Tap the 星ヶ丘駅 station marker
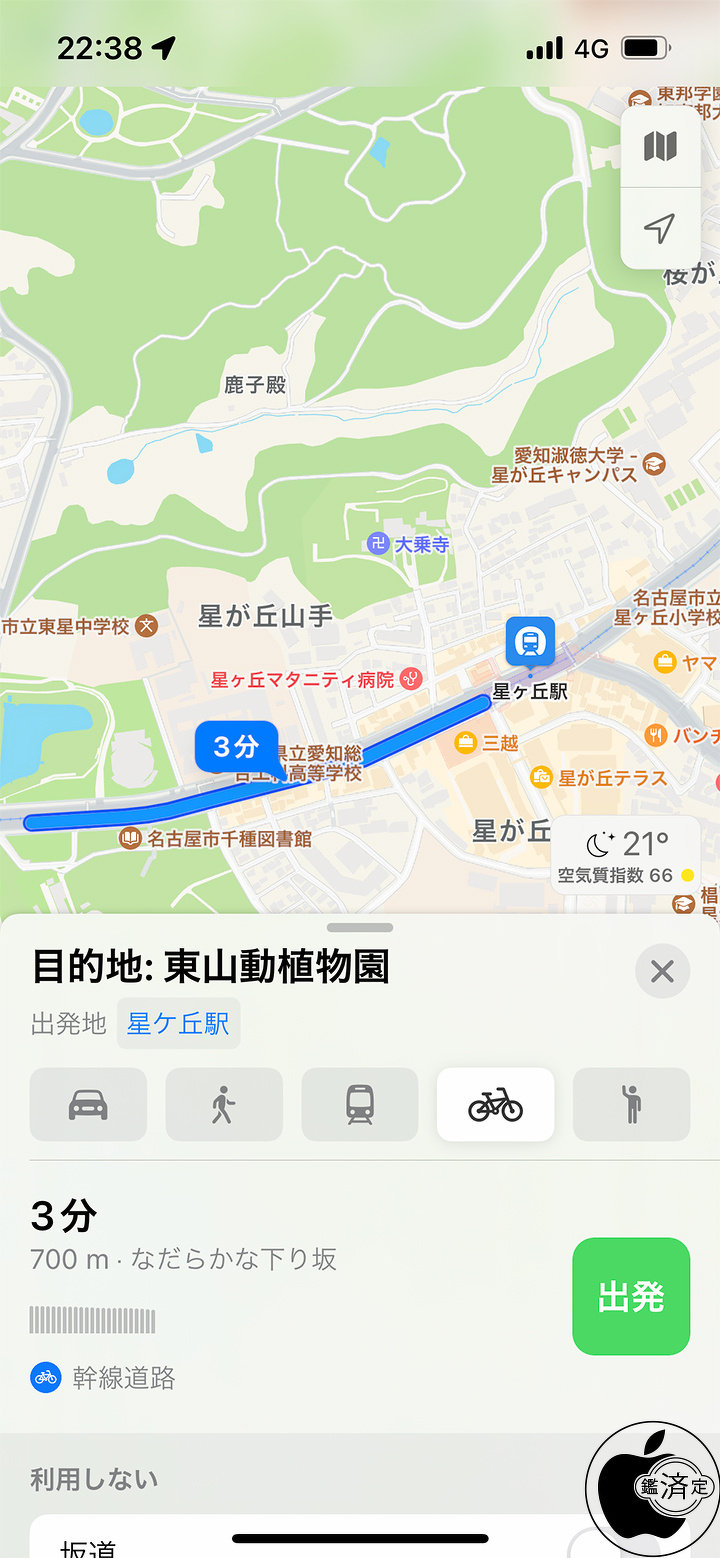The height and width of the screenshot is (1558, 720). pyautogui.click(x=530, y=641)
